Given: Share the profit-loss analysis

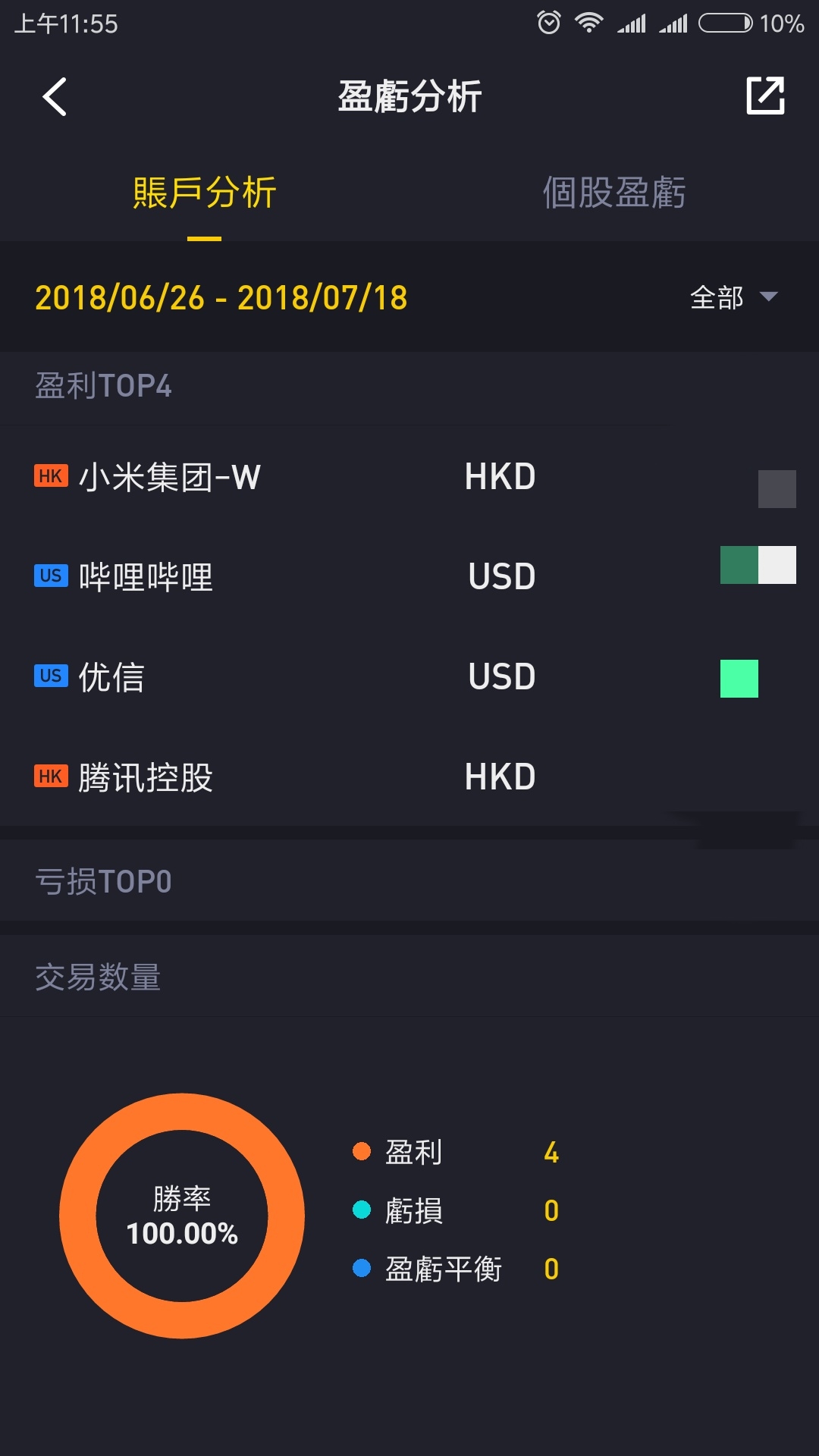Looking at the screenshot, I should pos(765,96).
